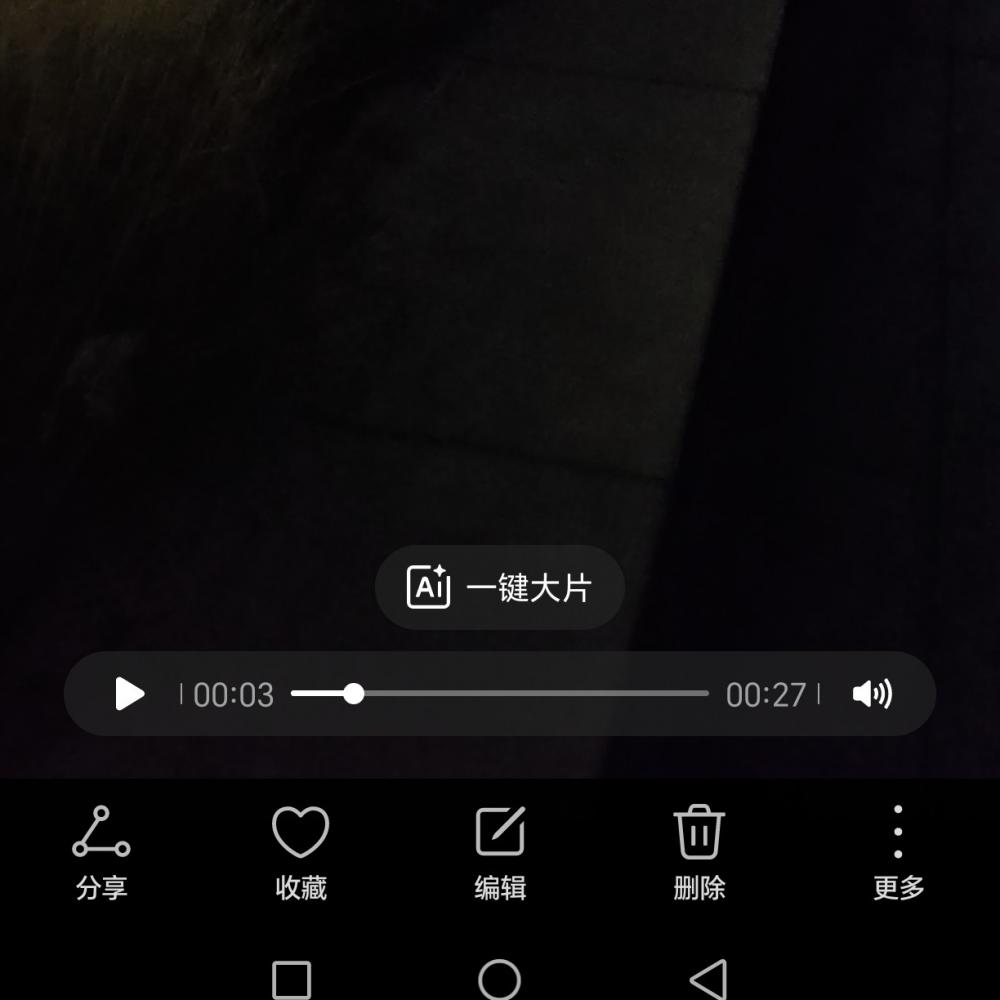Open the recent apps view
The height and width of the screenshot is (1000, 1000).
coord(292,979)
